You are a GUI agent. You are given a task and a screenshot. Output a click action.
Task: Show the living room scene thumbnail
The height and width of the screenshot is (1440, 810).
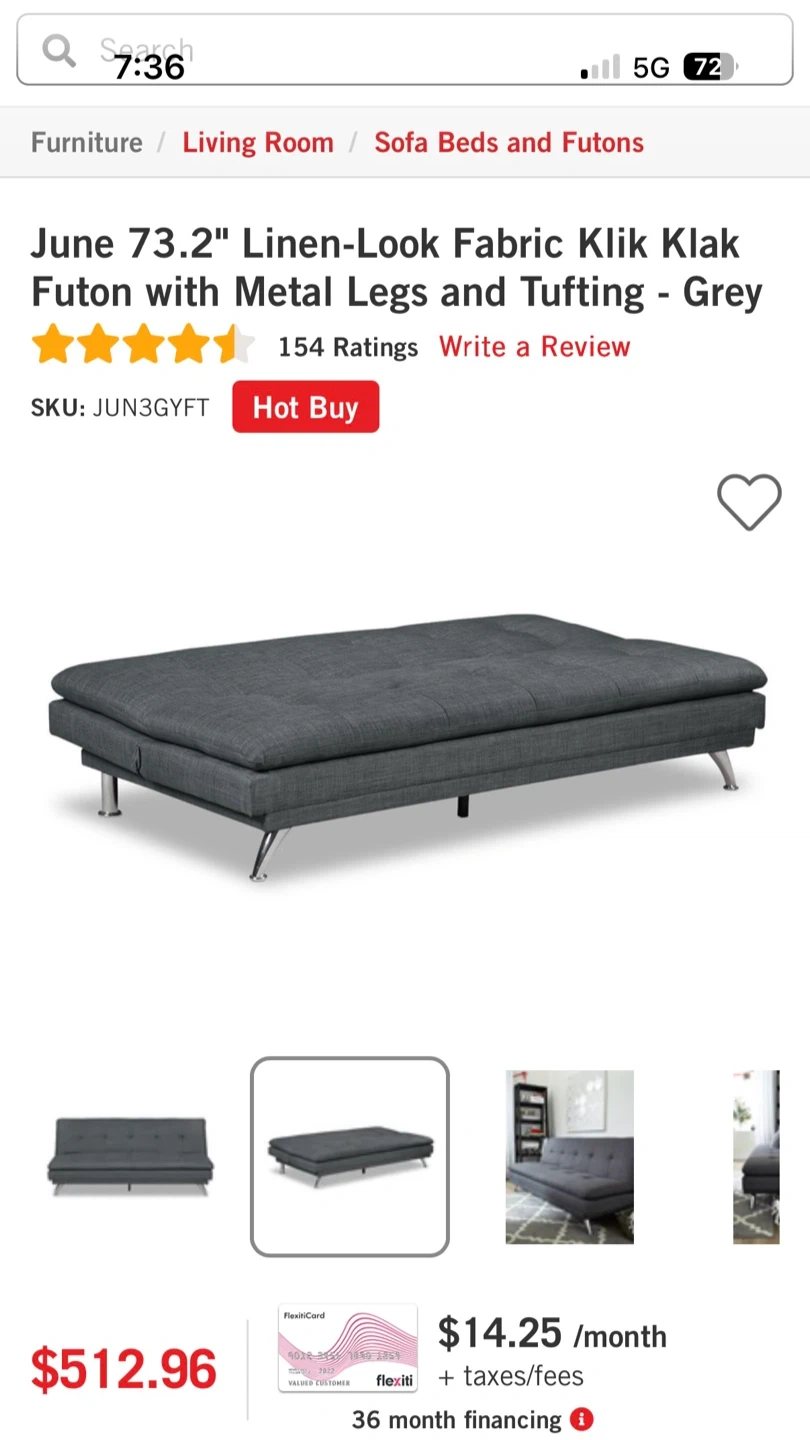[x=569, y=1156]
